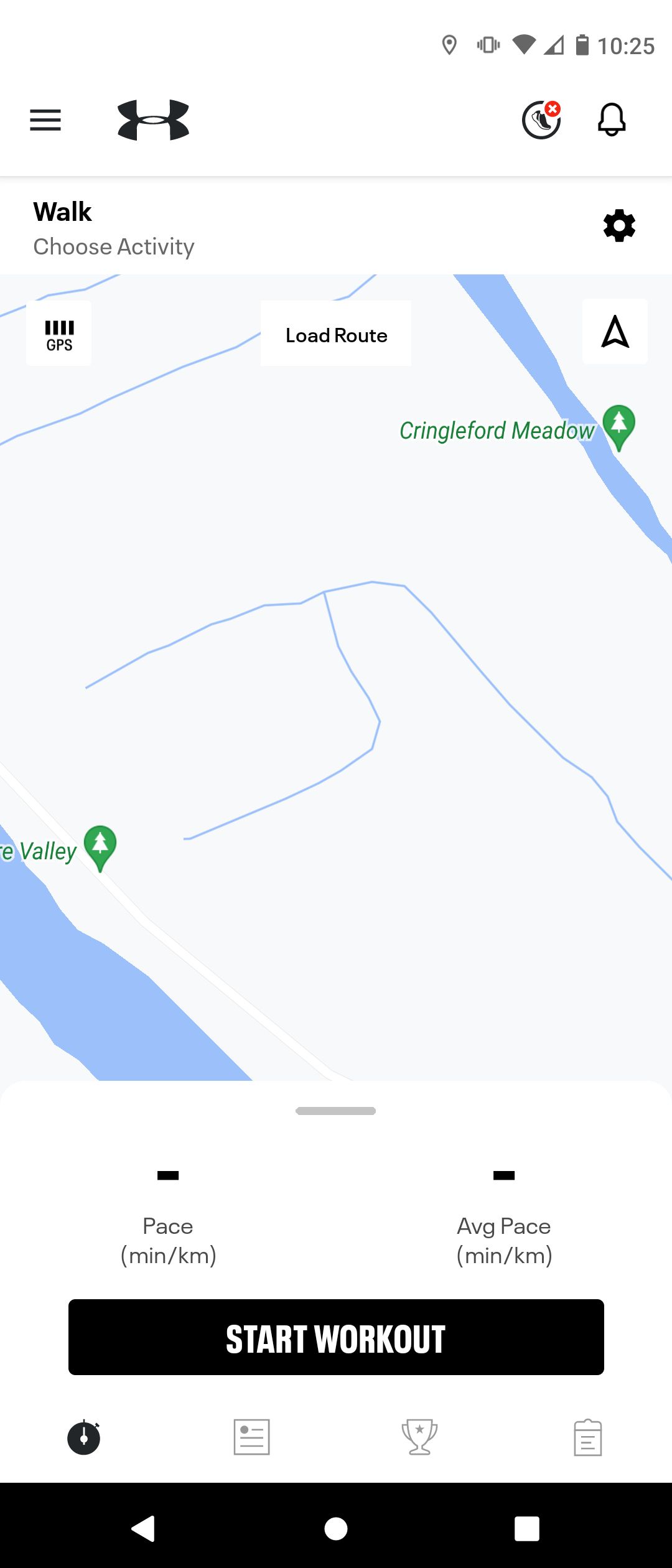Screen dimensions: 672x1568
Task: Switch to the feed tab
Action: tap(251, 1437)
